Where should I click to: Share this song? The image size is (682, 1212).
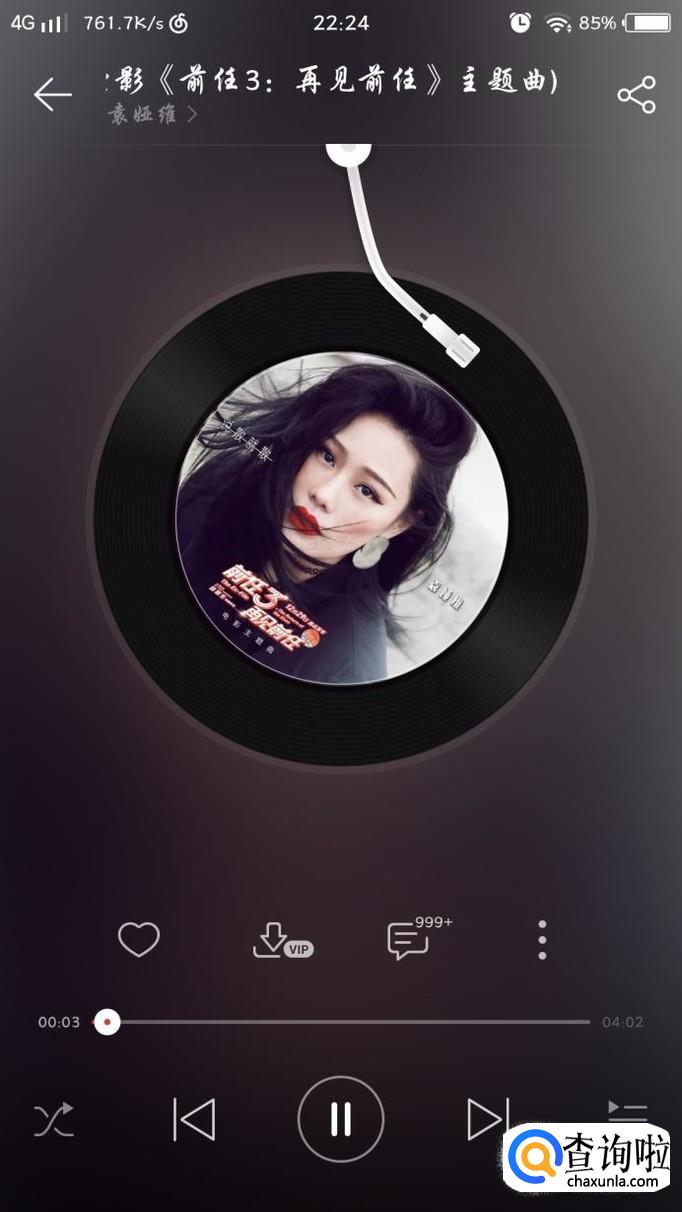click(x=636, y=95)
